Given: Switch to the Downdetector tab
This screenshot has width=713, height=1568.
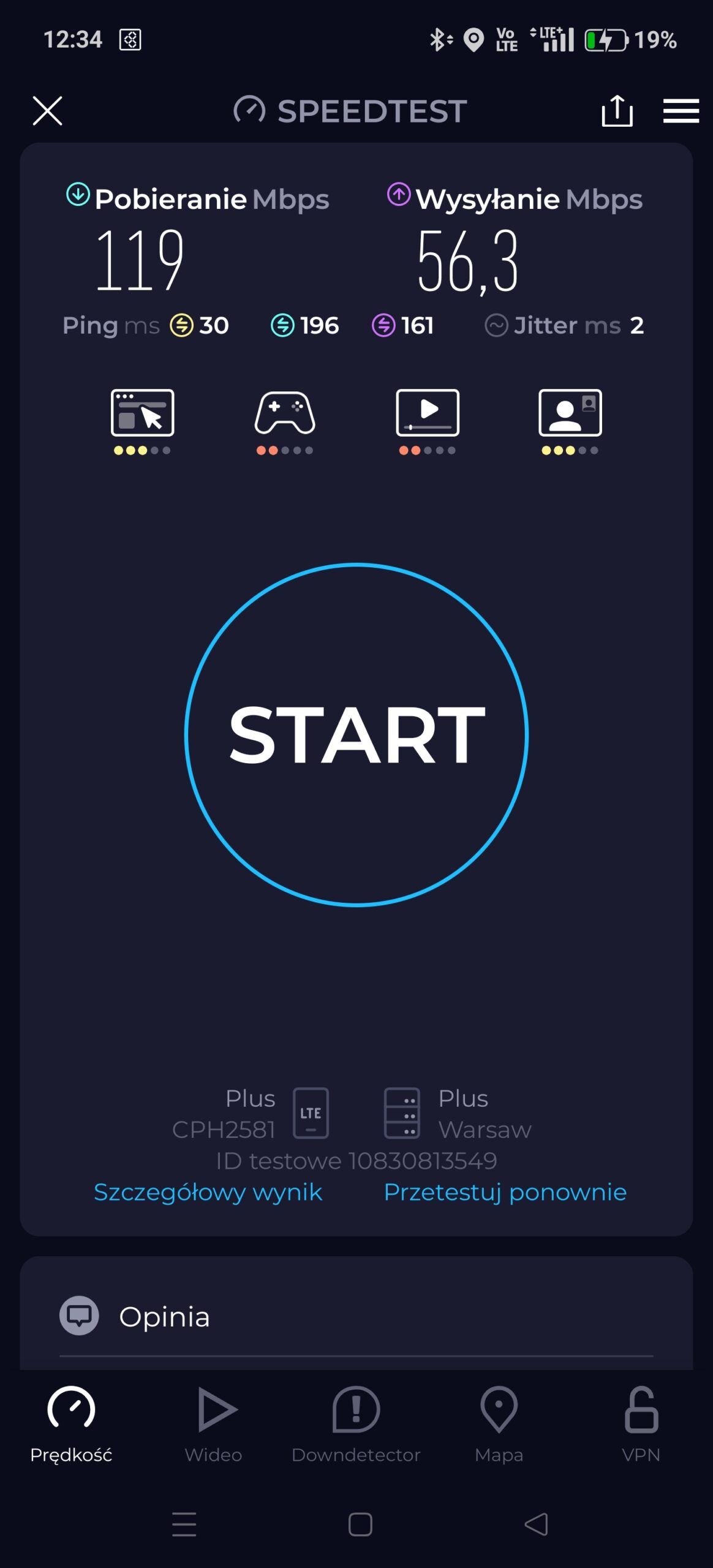Looking at the screenshot, I should tap(356, 1424).
